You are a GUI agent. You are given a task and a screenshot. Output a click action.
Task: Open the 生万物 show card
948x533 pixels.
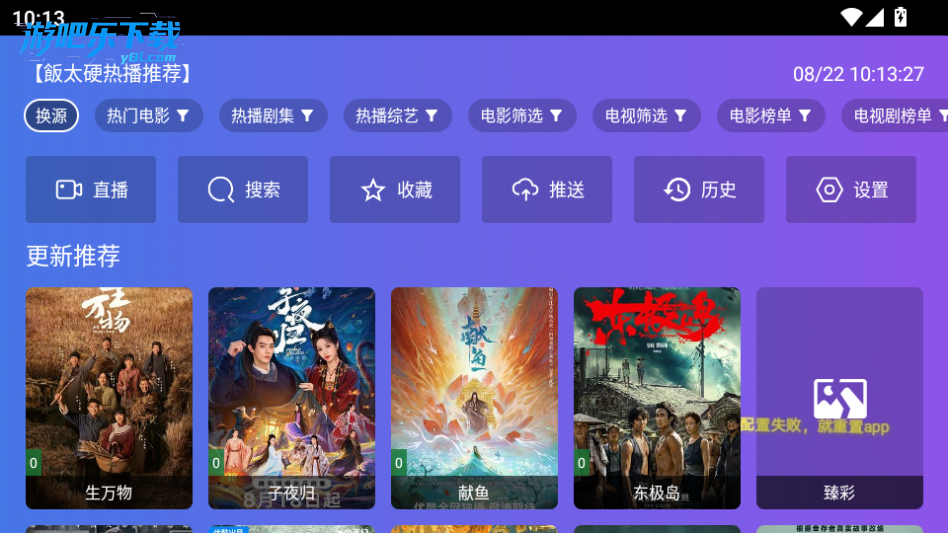109,398
